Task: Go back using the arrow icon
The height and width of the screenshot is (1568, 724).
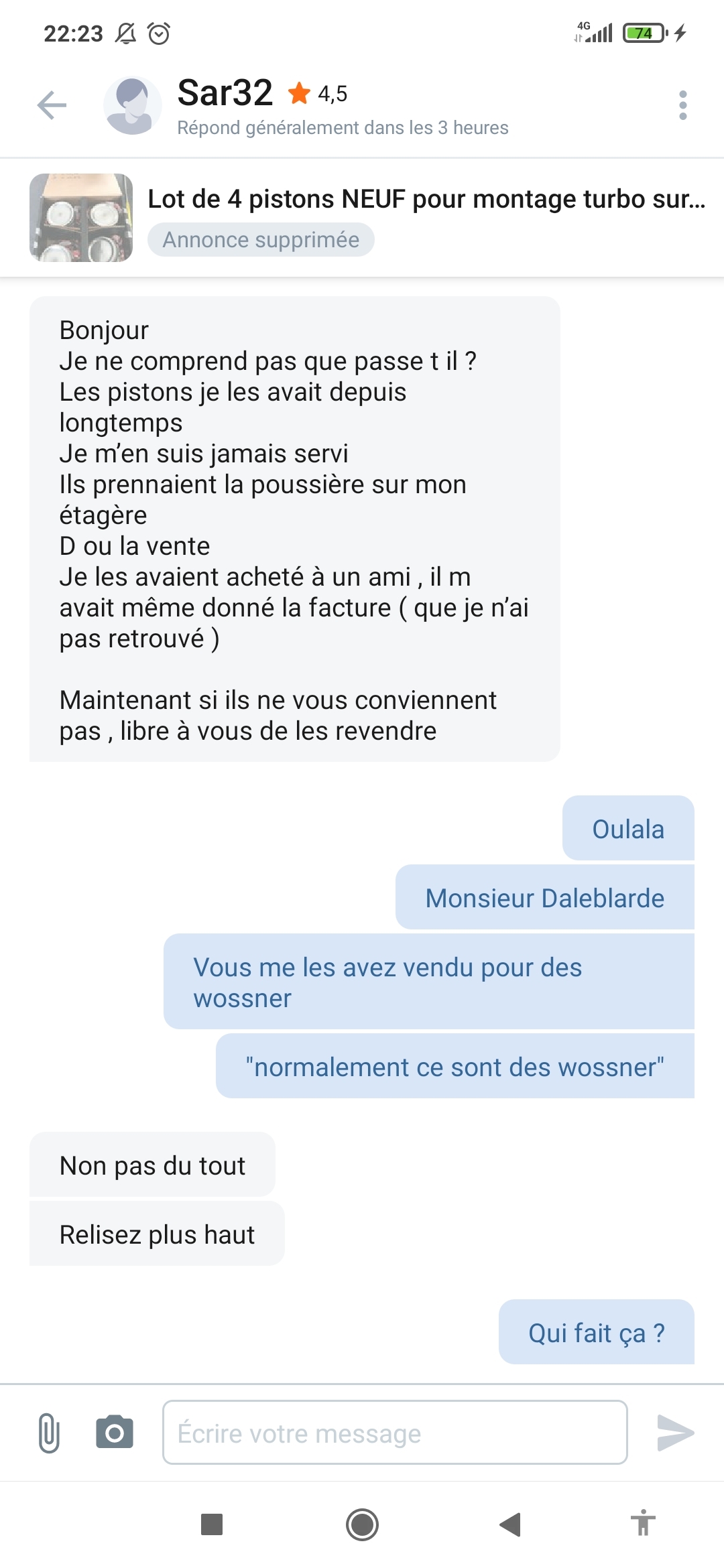Action: (x=52, y=105)
